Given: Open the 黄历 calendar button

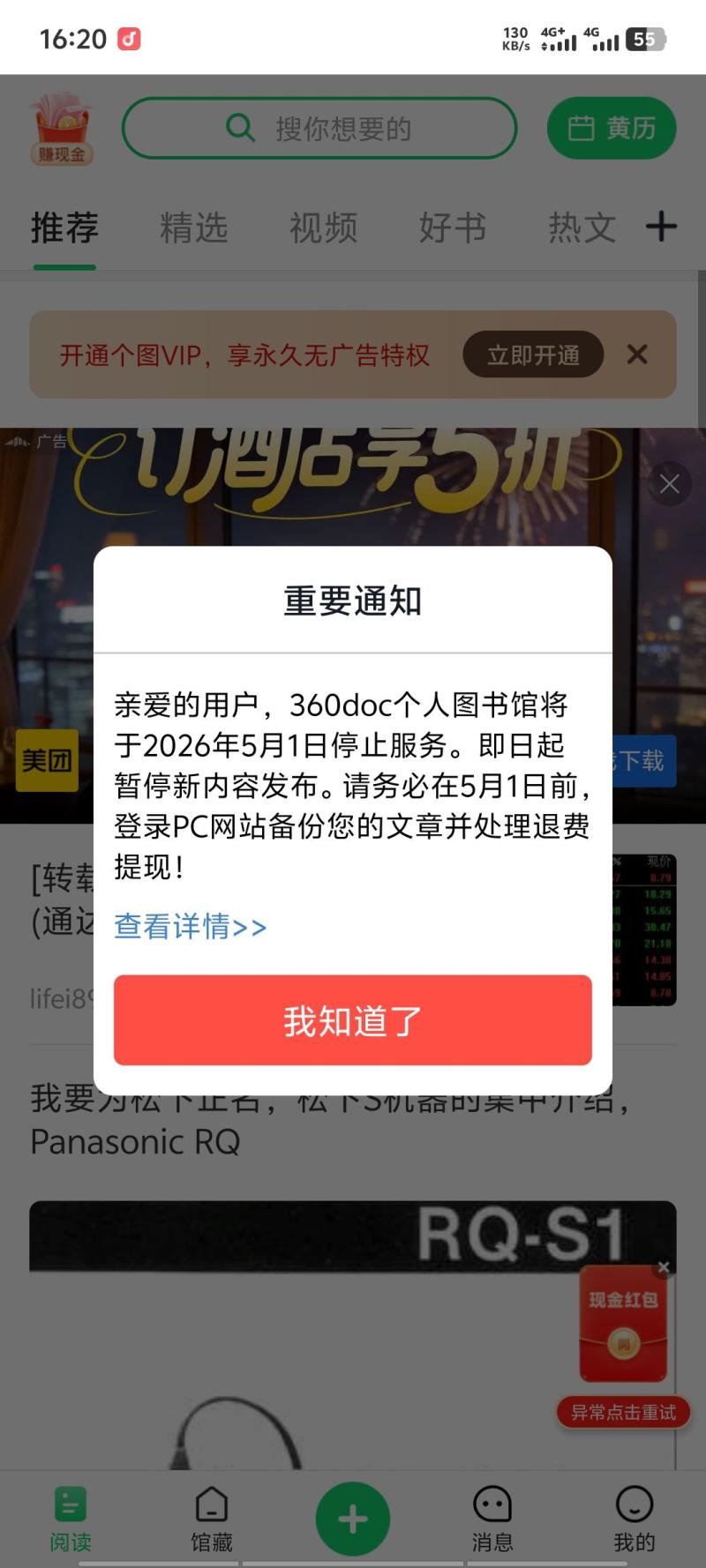Looking at the screenshot, I should tap(612, 129).
